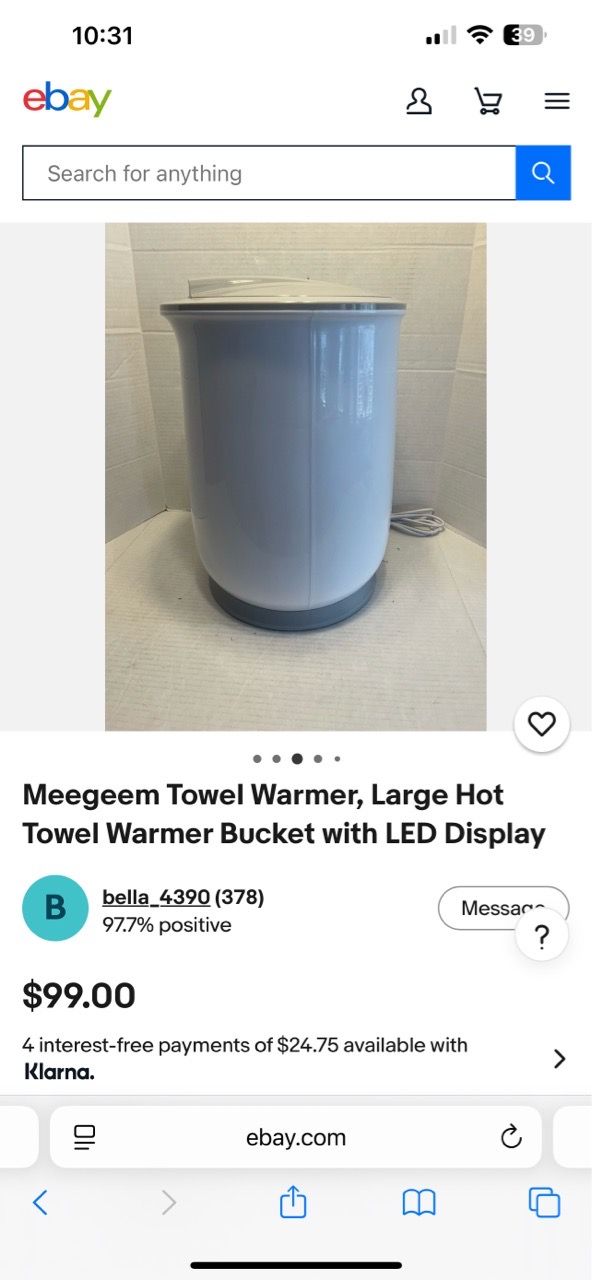Screen dimensions: 592x1280
Task: Open the shopping cart
Action: coord(487,100)
